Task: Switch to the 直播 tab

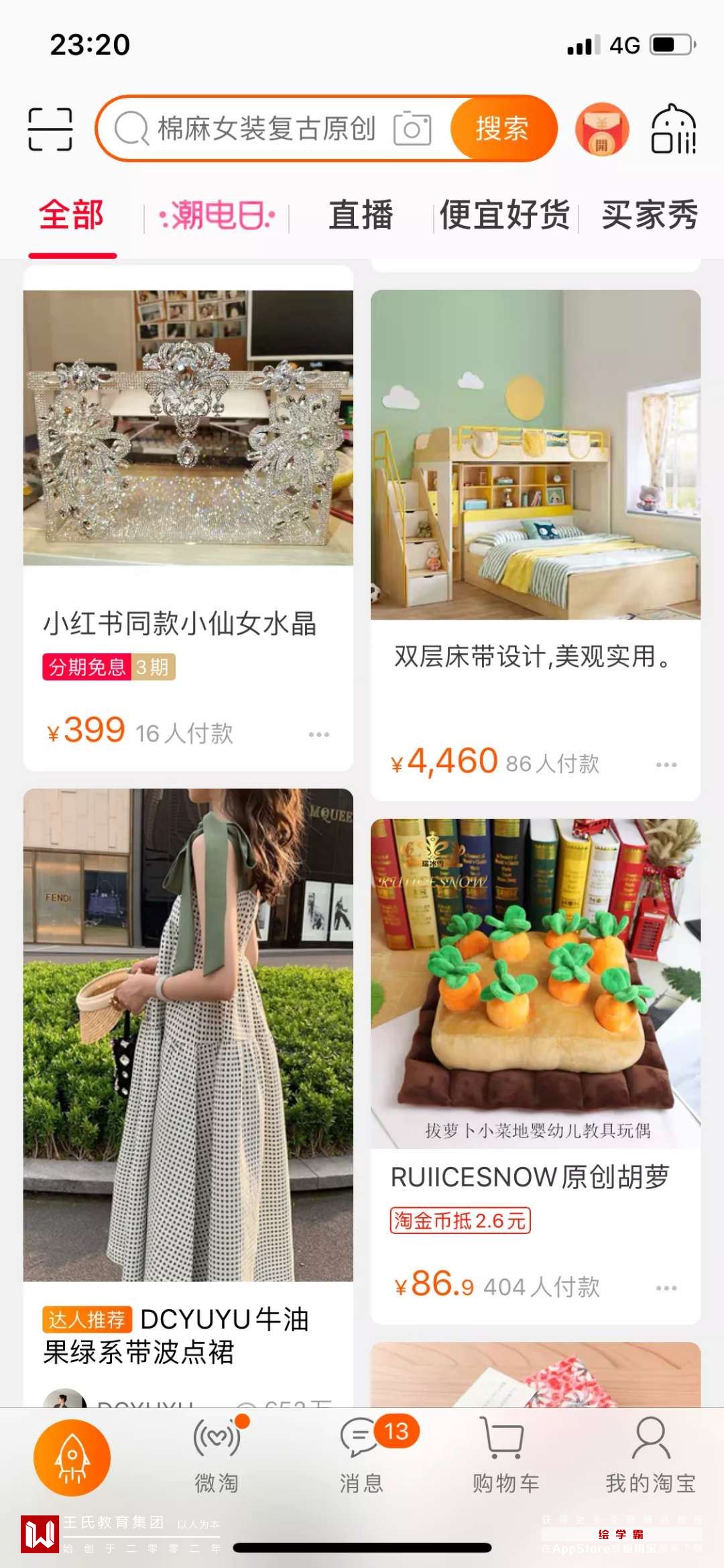Action: click(361, 216)
